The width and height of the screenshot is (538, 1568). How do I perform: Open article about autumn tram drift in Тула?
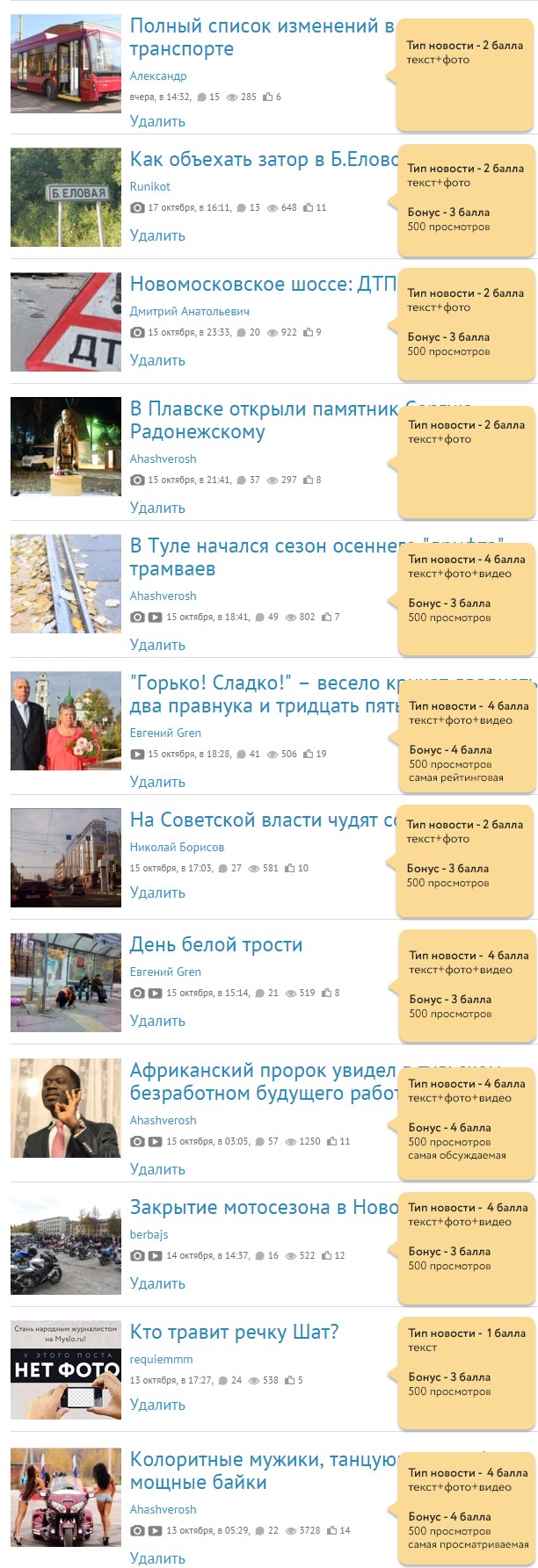tap(264, 546)
